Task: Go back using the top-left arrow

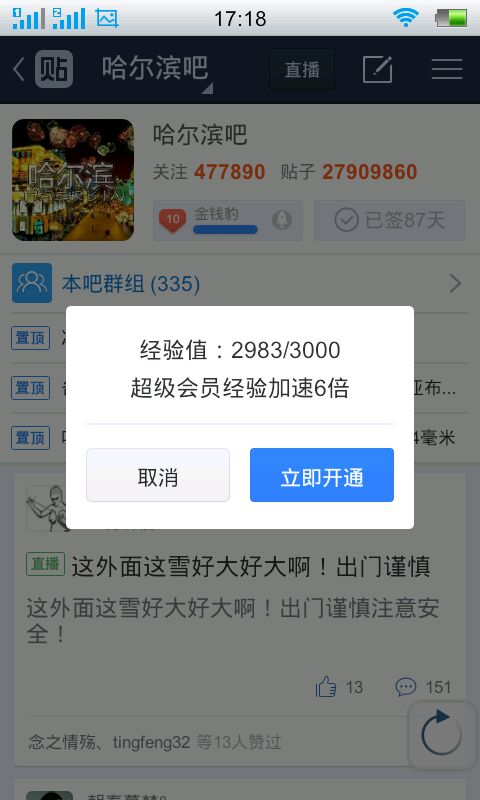Action: [19, 69]
